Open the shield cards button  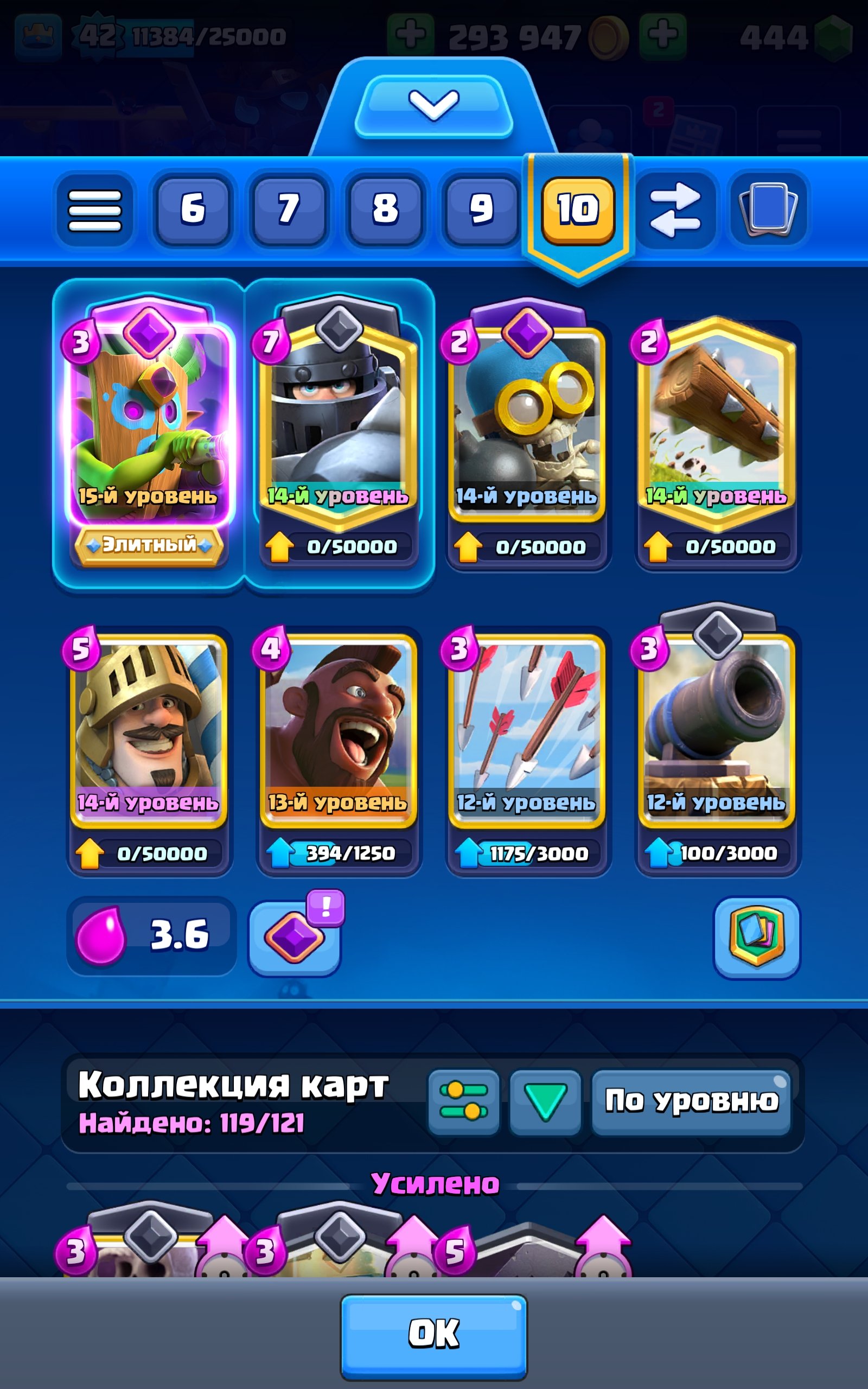tap(756, 937)
